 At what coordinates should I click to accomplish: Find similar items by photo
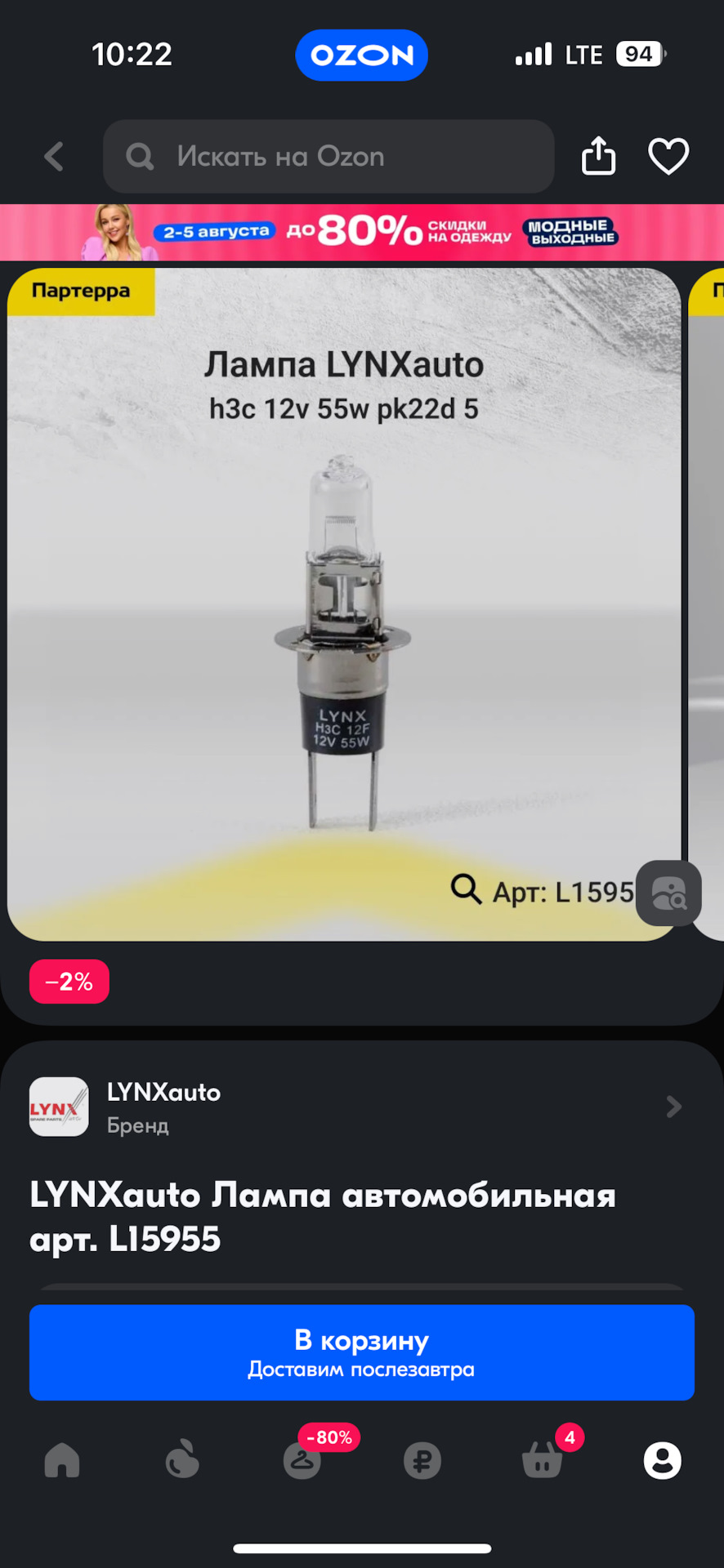(x=668, y=893)
